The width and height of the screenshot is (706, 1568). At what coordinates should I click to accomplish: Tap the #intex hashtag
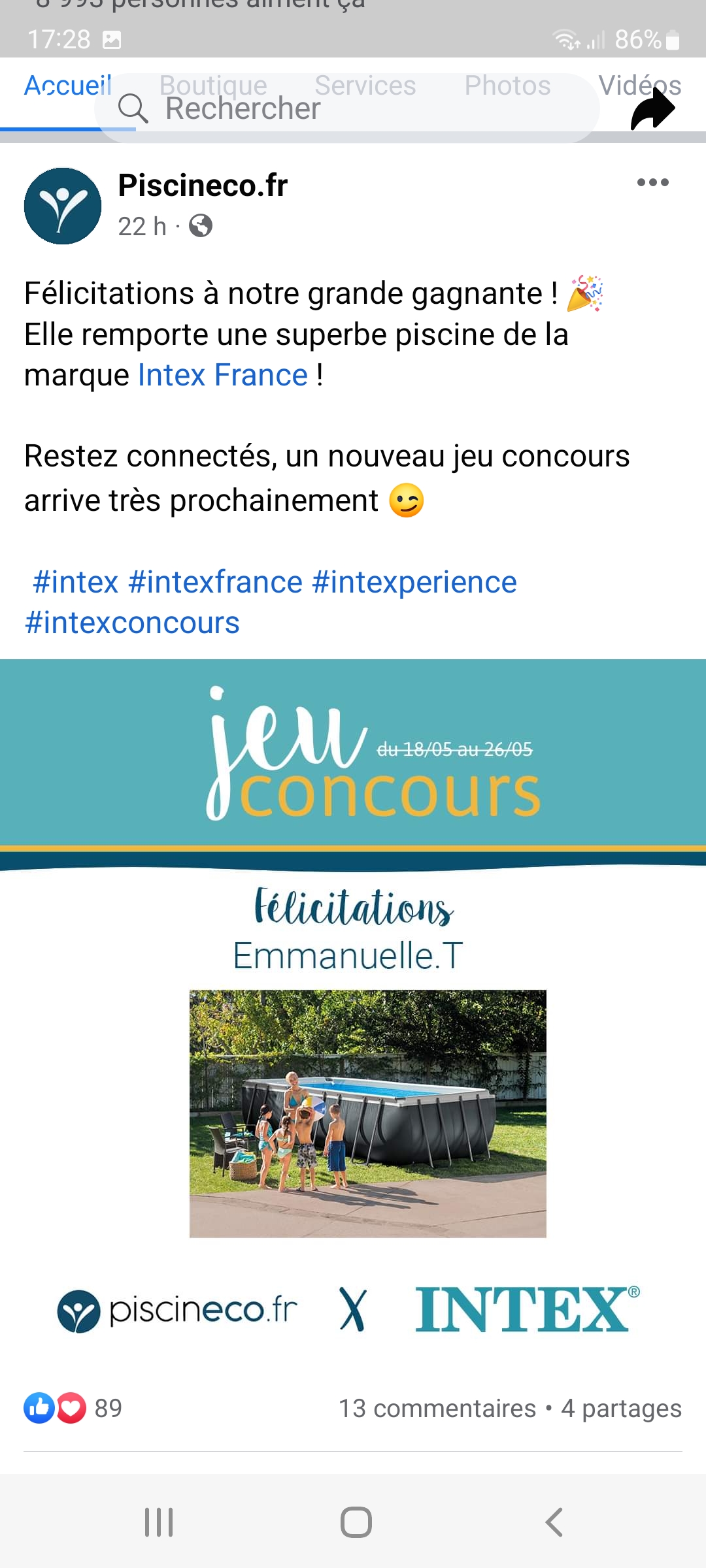(75, 581)
